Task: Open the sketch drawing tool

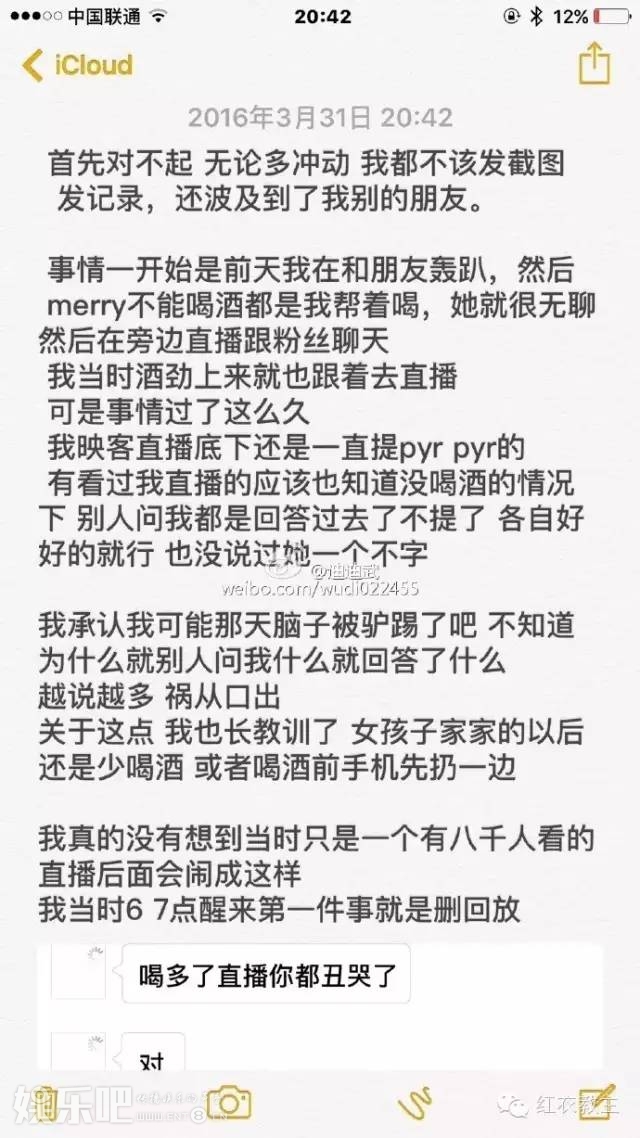Action: [x=412, y=1102]
